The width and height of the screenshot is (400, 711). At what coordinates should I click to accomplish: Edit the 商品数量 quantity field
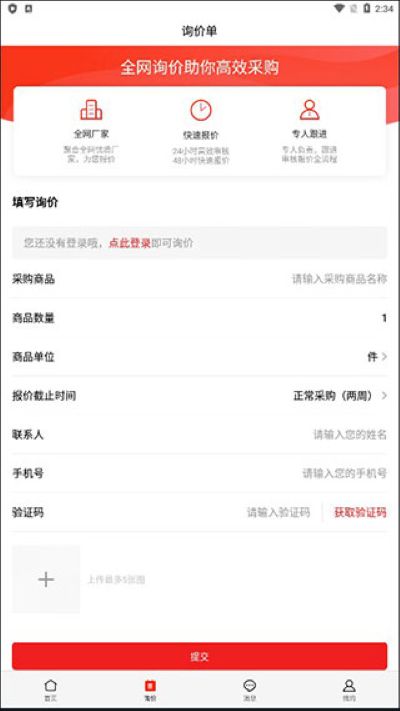point(200,318)
